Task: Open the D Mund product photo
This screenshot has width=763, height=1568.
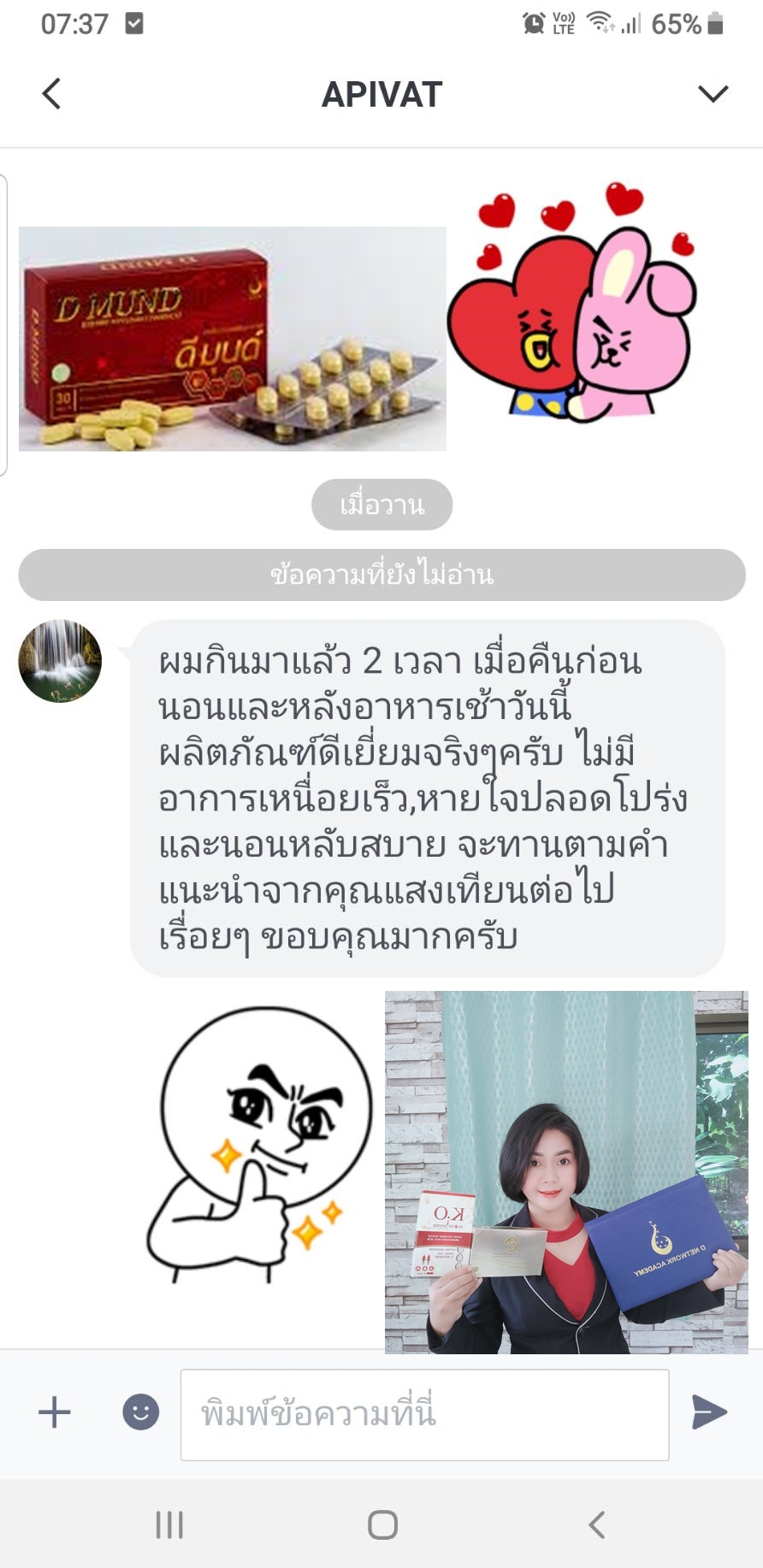Action: pos(232,339)
